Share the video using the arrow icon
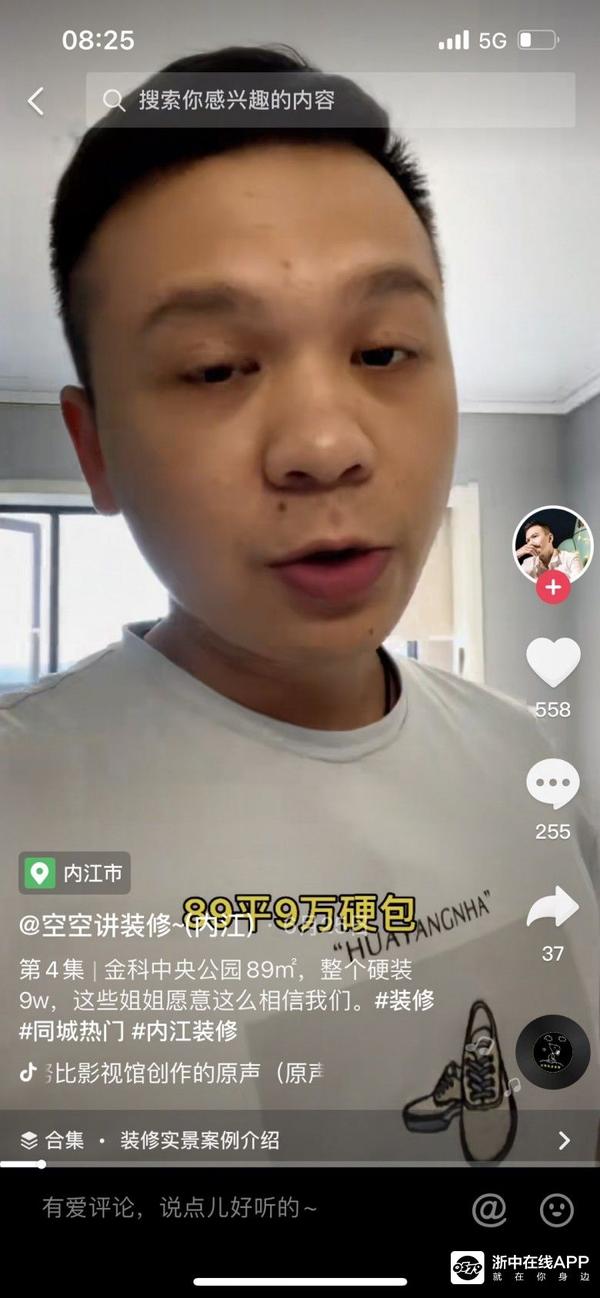Viewport: 600px width, 1298px height. pos(553,908)
